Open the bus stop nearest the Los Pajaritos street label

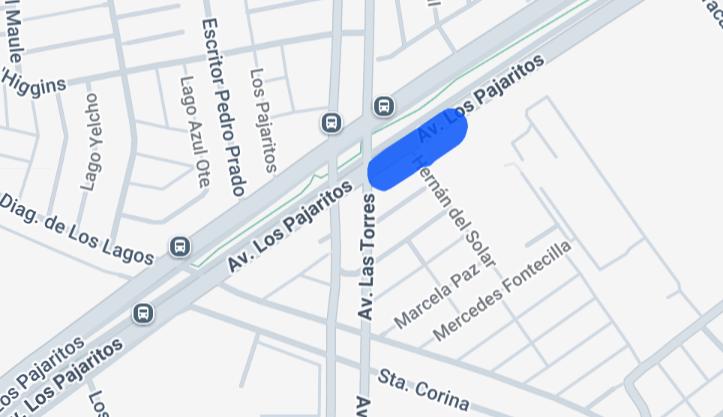coord(332,124)
